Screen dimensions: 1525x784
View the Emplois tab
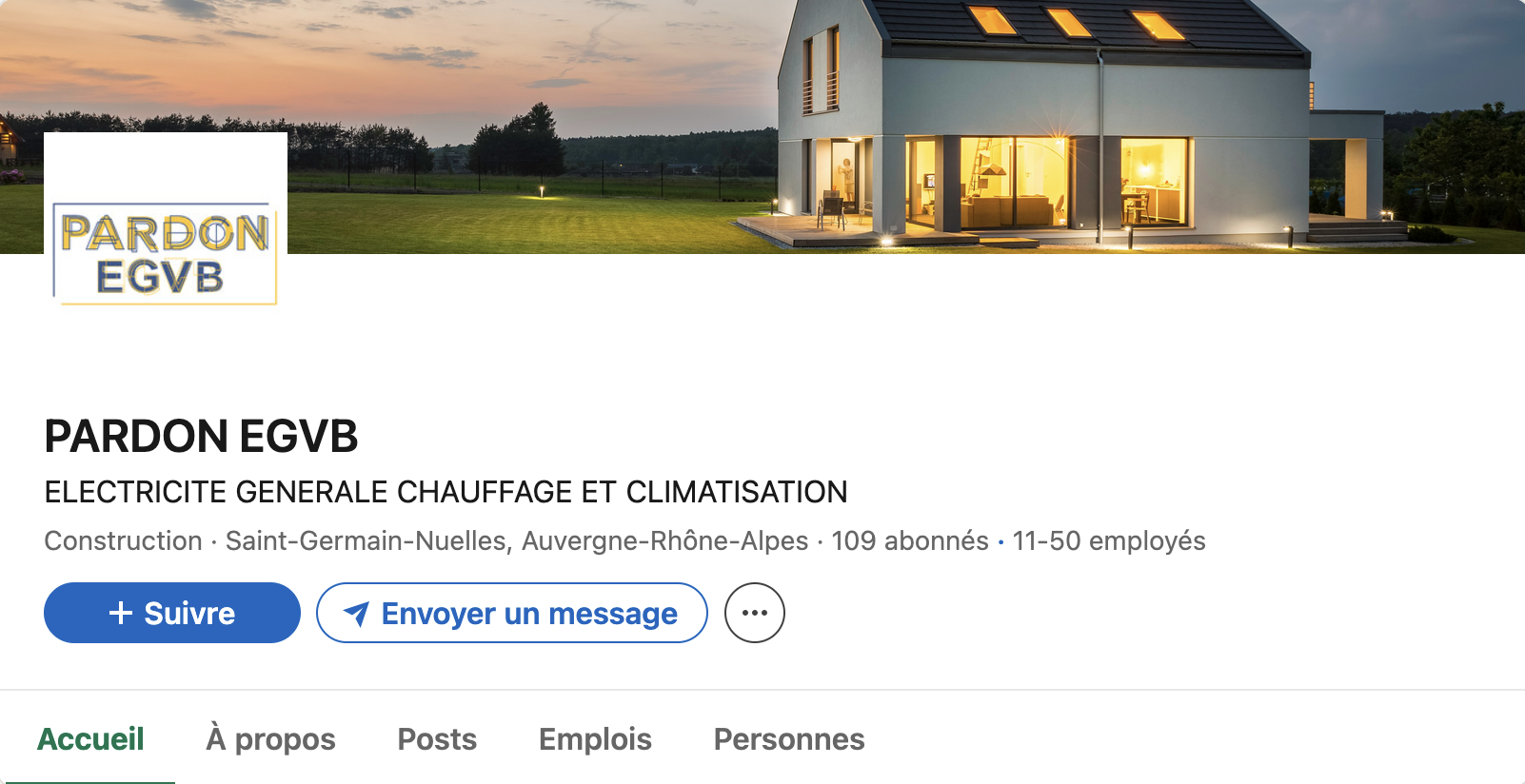point(595,739)
